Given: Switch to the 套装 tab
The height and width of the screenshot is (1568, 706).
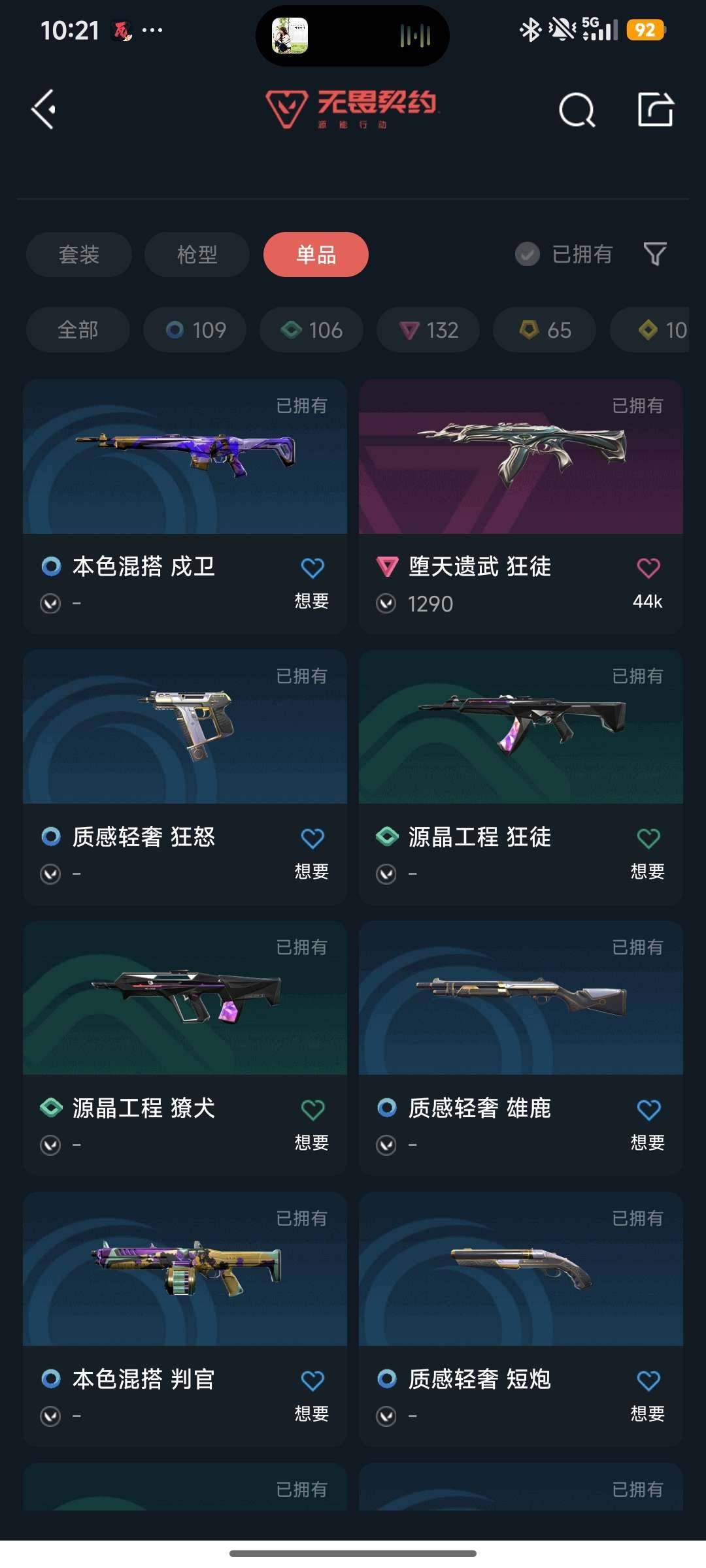Looking at the screenshot, I should (x=78, y=255).
